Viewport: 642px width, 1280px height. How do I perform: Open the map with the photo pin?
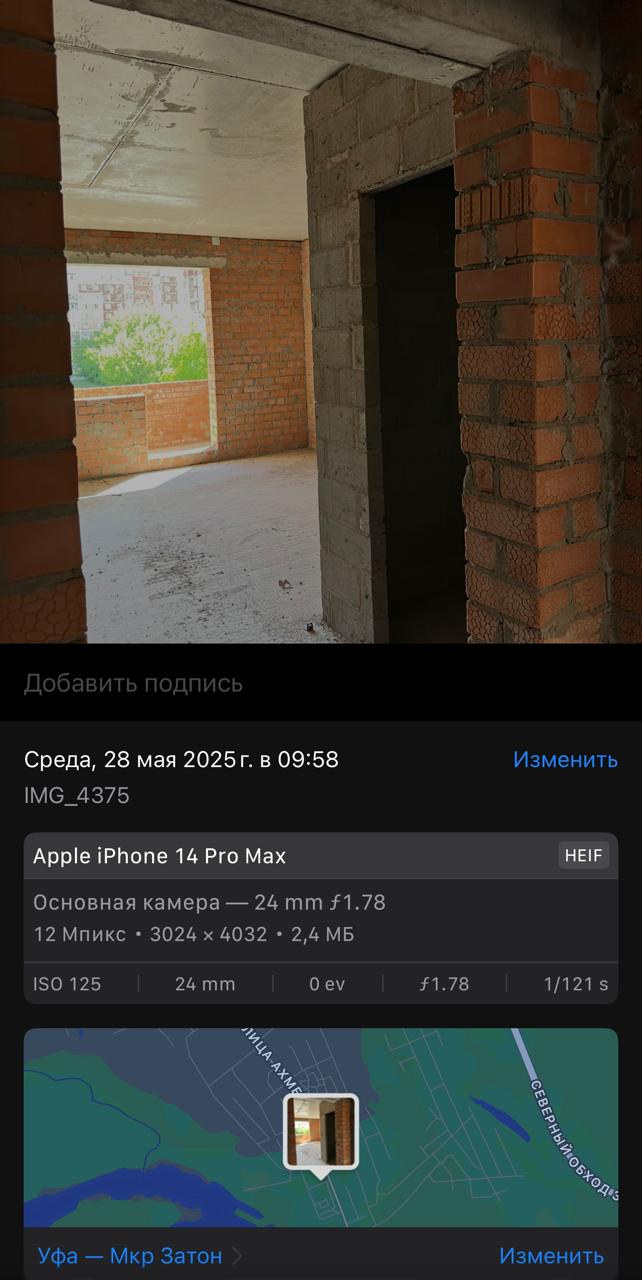(x=321, y=1127)
